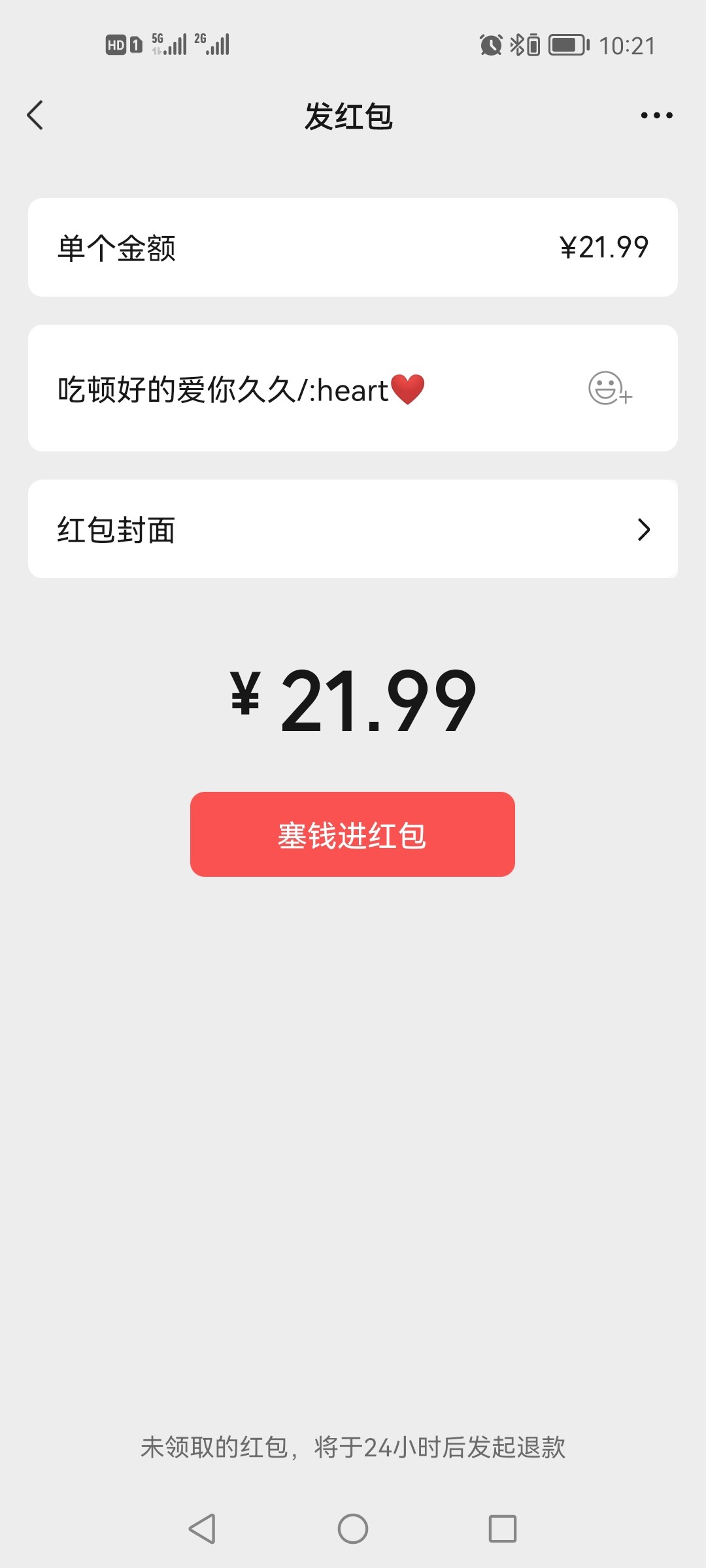706x1568 pixels.
Task: Show recent apps with the square button
Action: (503, 1529)
